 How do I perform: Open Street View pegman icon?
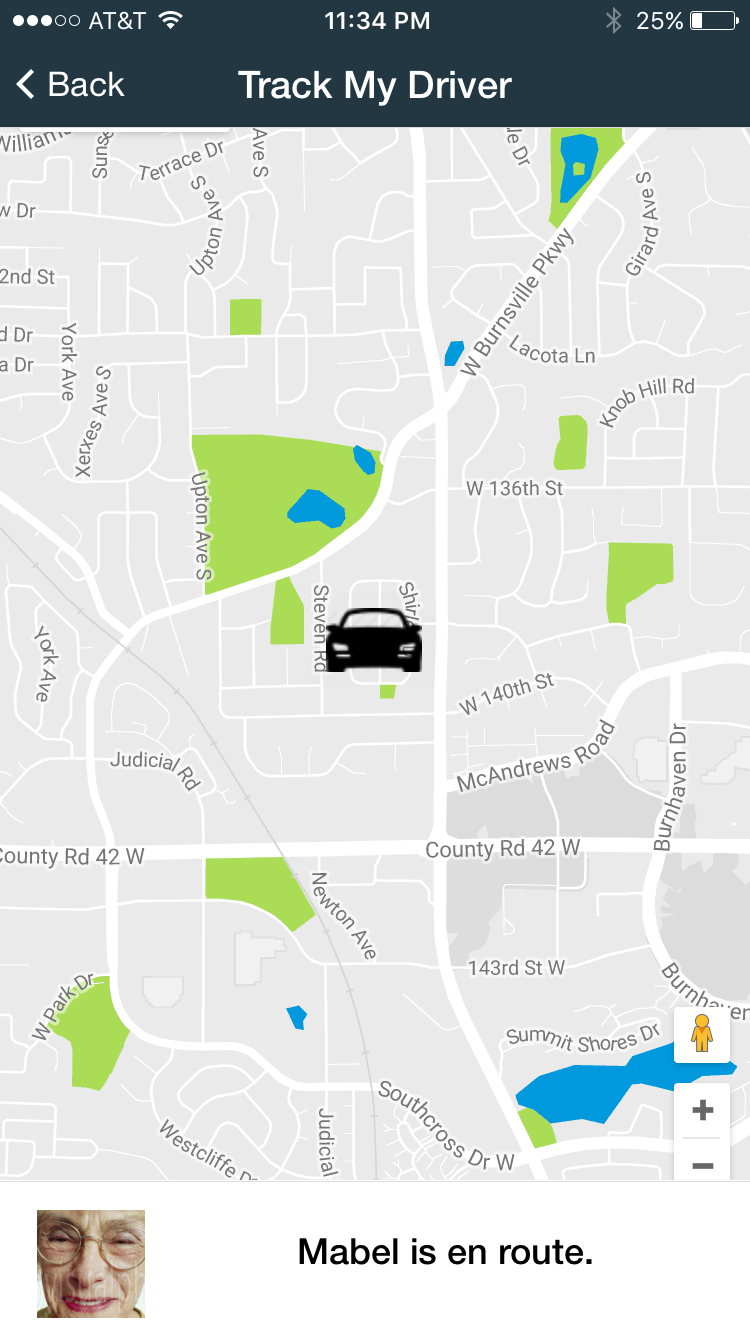pos(702,1034)
